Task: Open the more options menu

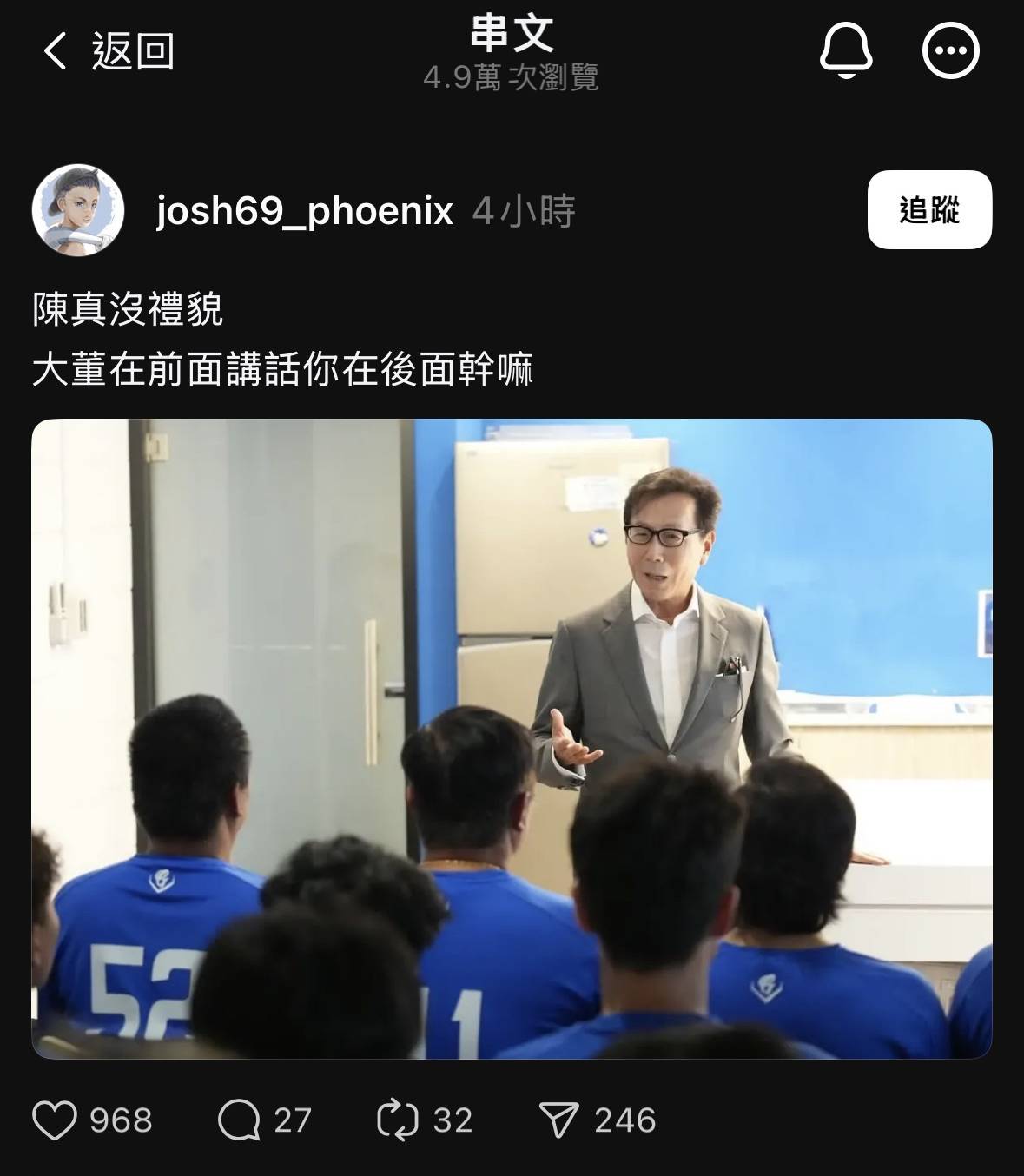Action: tap(950, 51)
